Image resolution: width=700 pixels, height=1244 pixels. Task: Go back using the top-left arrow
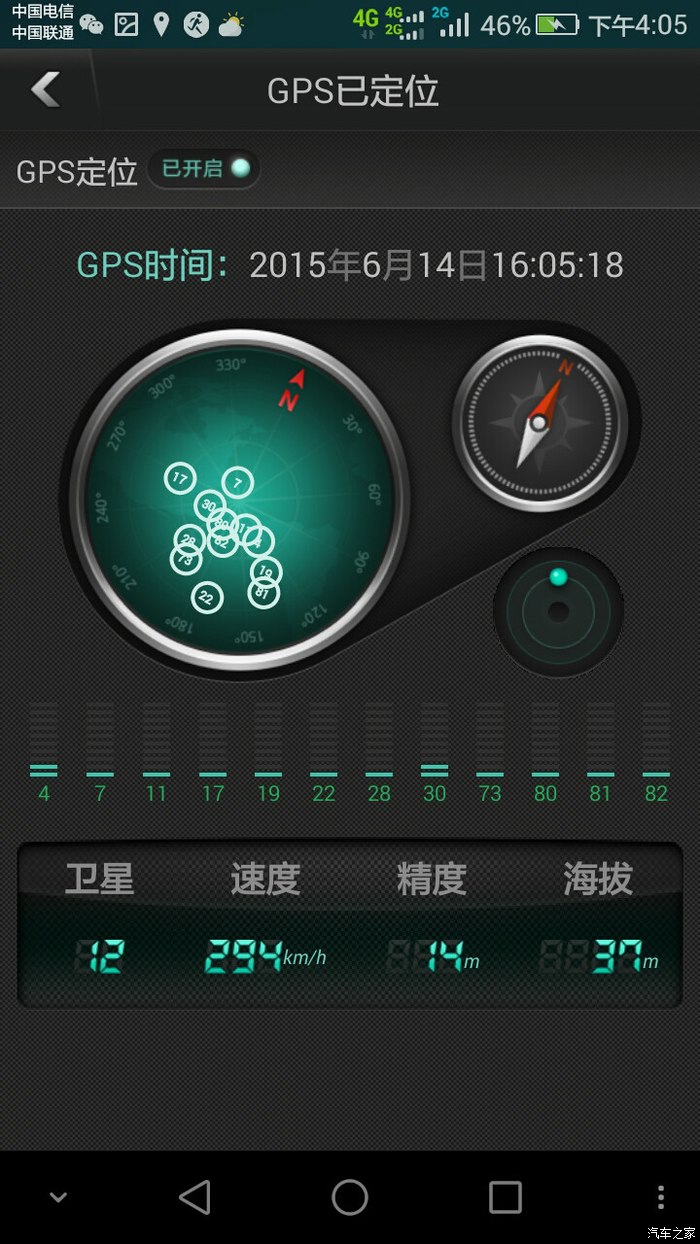coord(45,90)
